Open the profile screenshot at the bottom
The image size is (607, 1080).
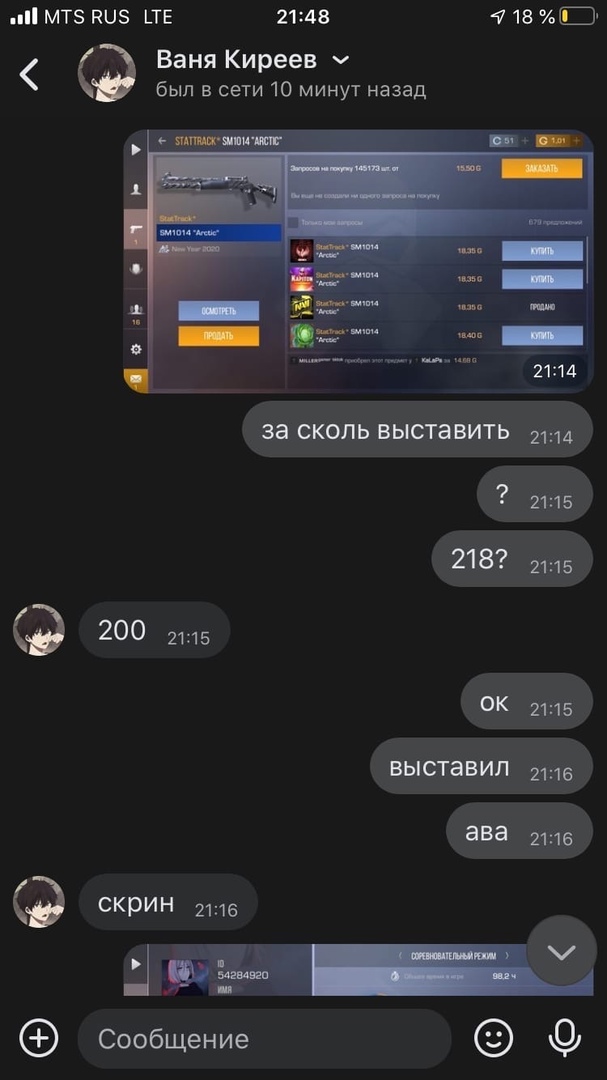[x=330, y=969]
